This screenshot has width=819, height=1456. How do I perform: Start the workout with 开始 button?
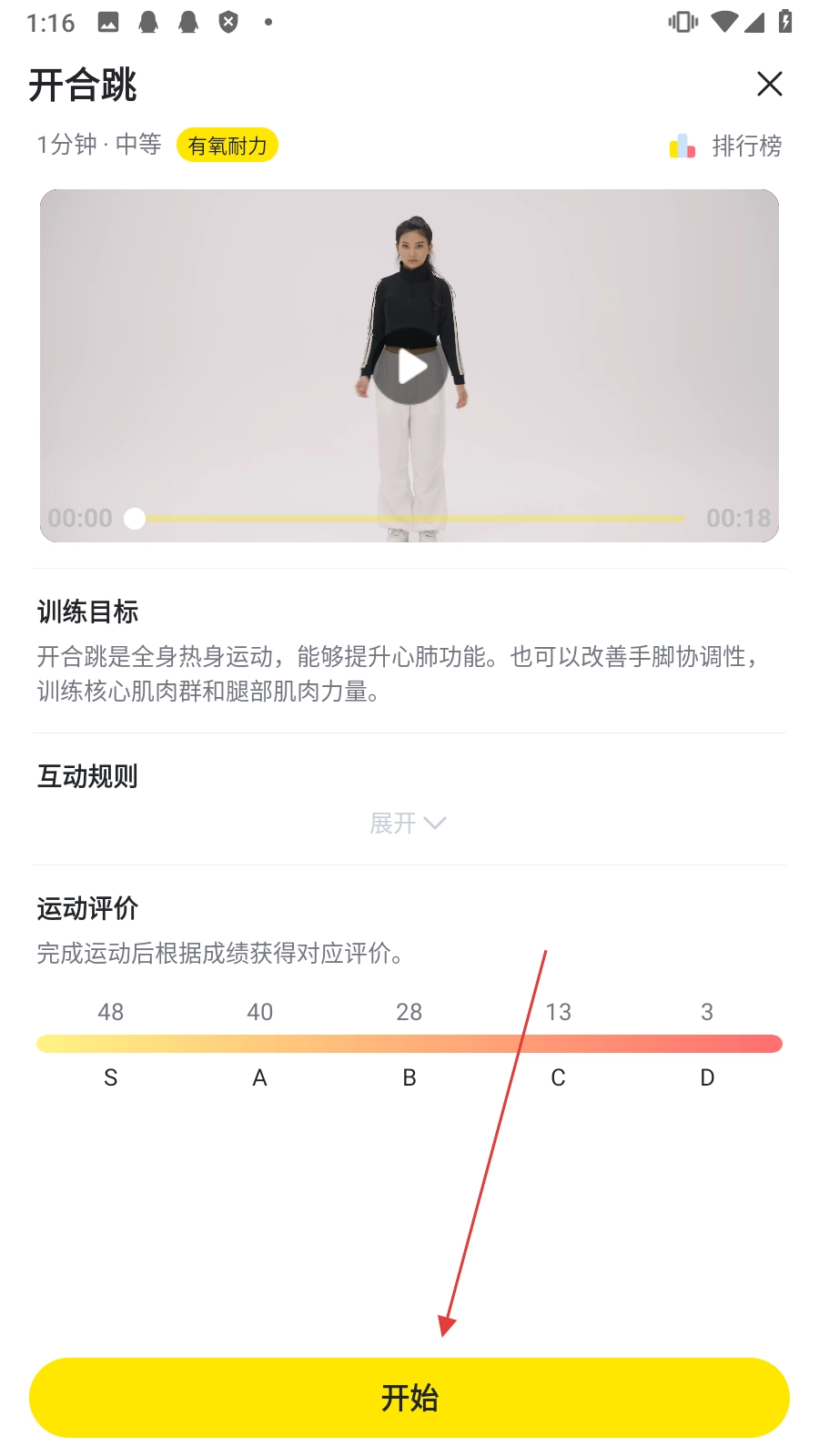(x=409, y=1398)
